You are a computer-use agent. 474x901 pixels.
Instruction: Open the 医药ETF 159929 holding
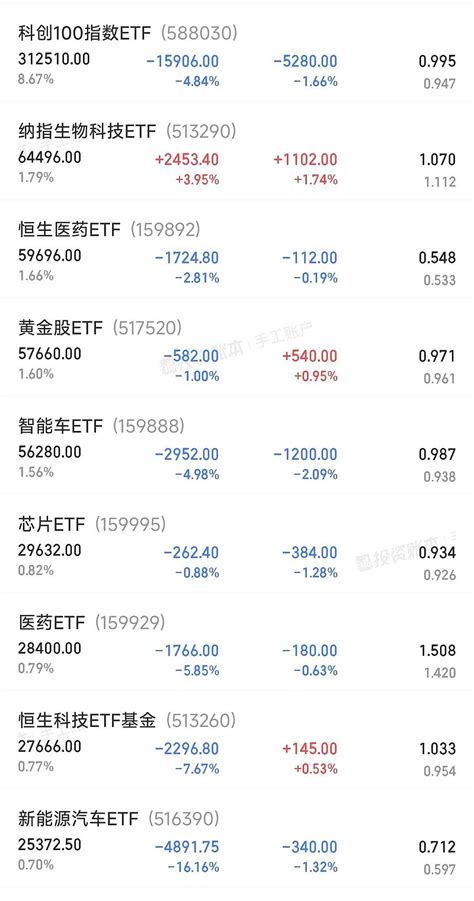pyautogui.click(x=237, y=642)
